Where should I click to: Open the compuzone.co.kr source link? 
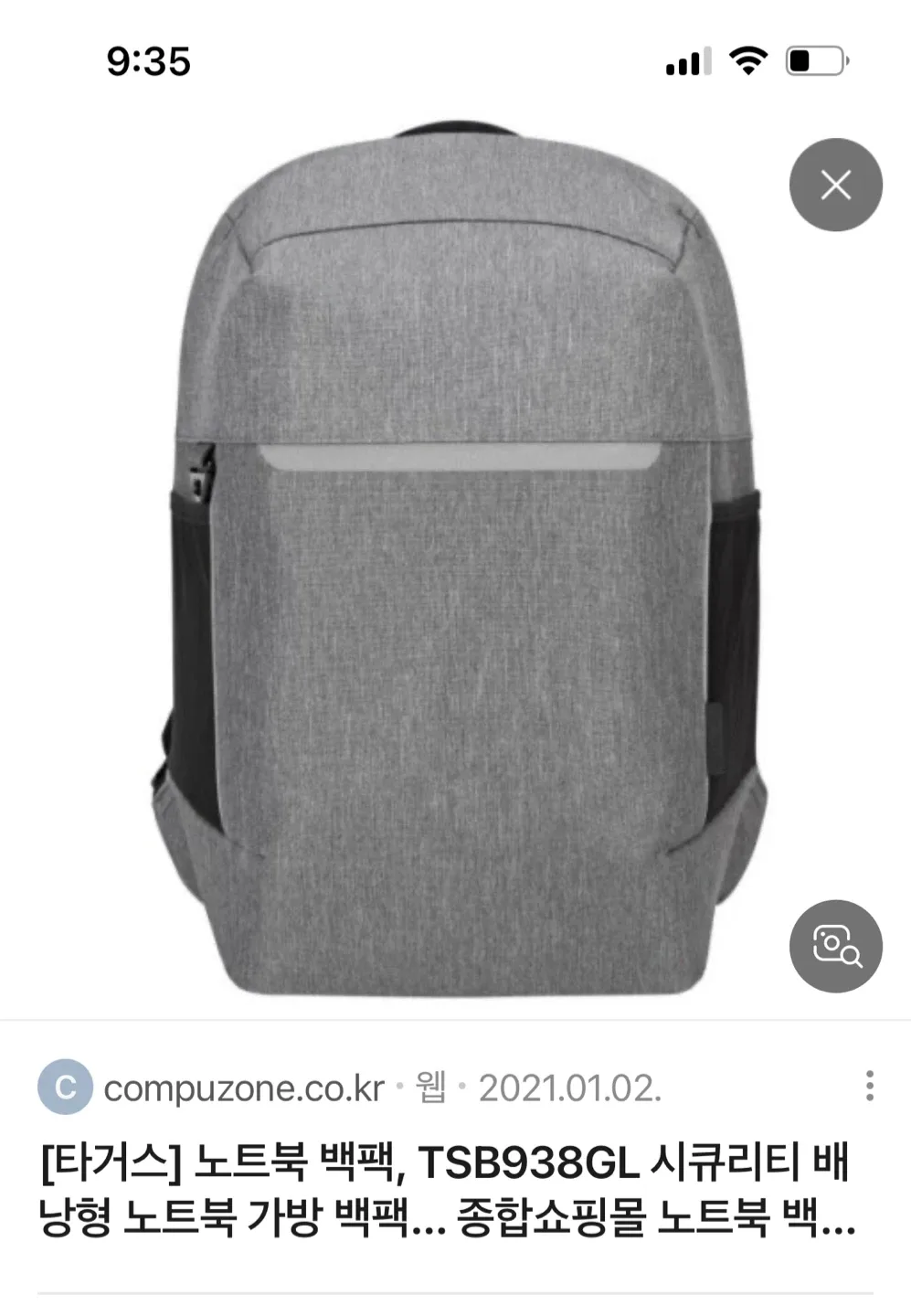coord(243,1088)
